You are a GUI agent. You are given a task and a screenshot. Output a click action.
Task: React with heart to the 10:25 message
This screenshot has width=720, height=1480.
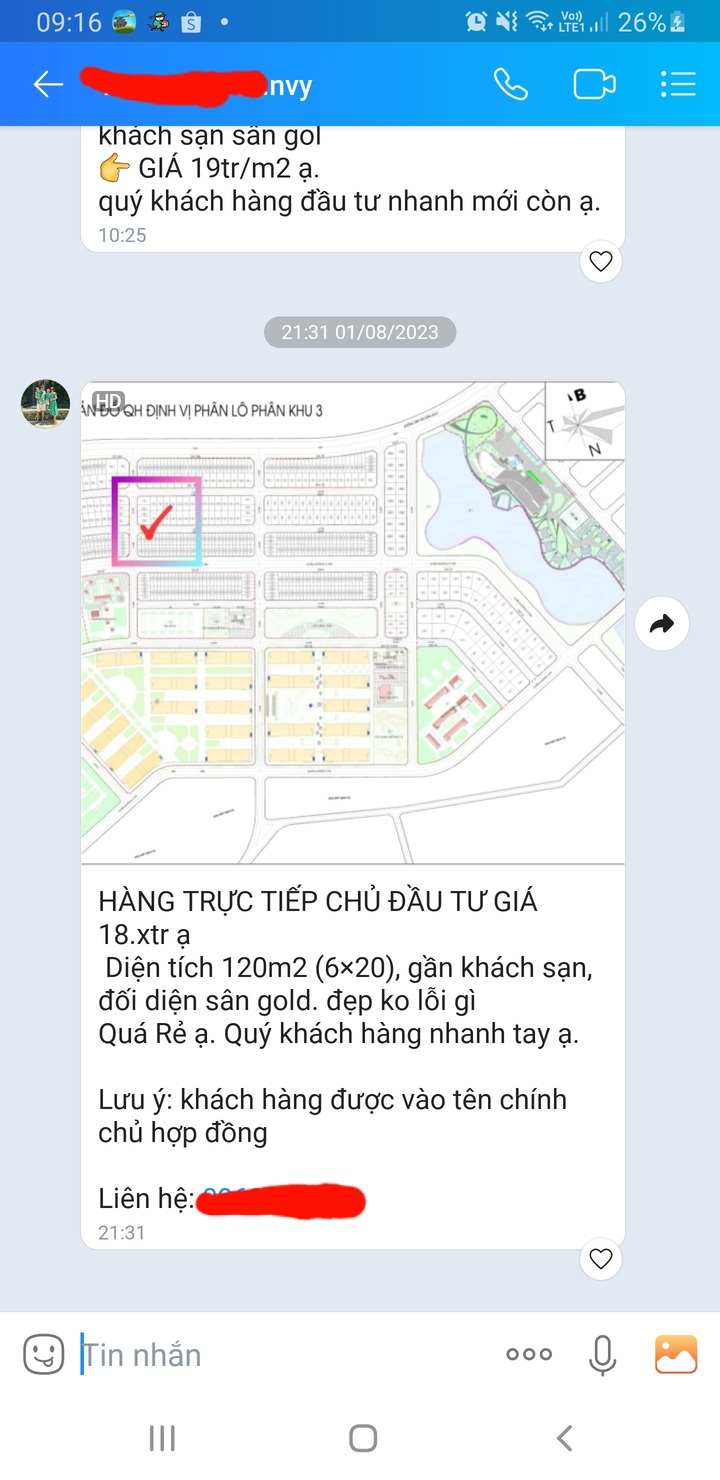pyautogui.click(x=600, y=262)
